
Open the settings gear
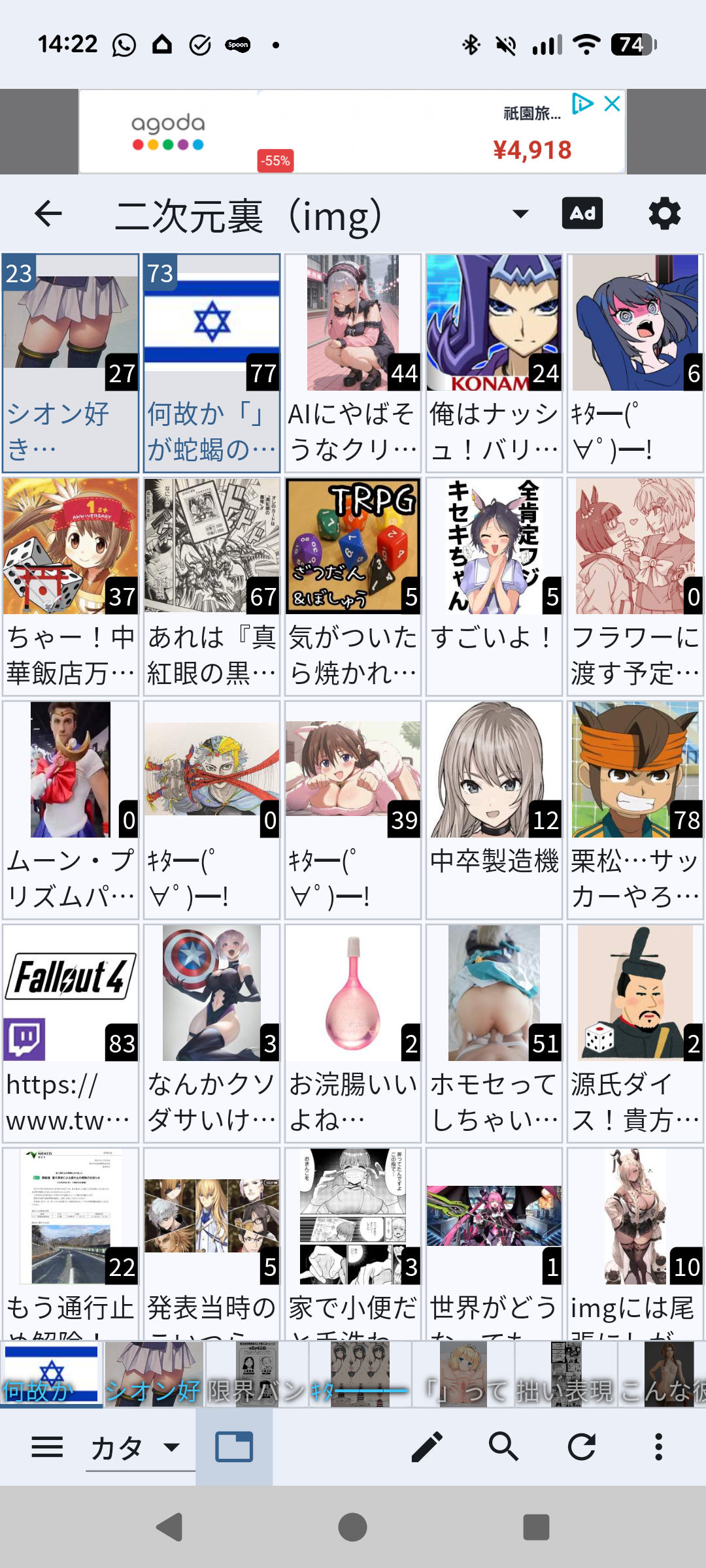664,214
